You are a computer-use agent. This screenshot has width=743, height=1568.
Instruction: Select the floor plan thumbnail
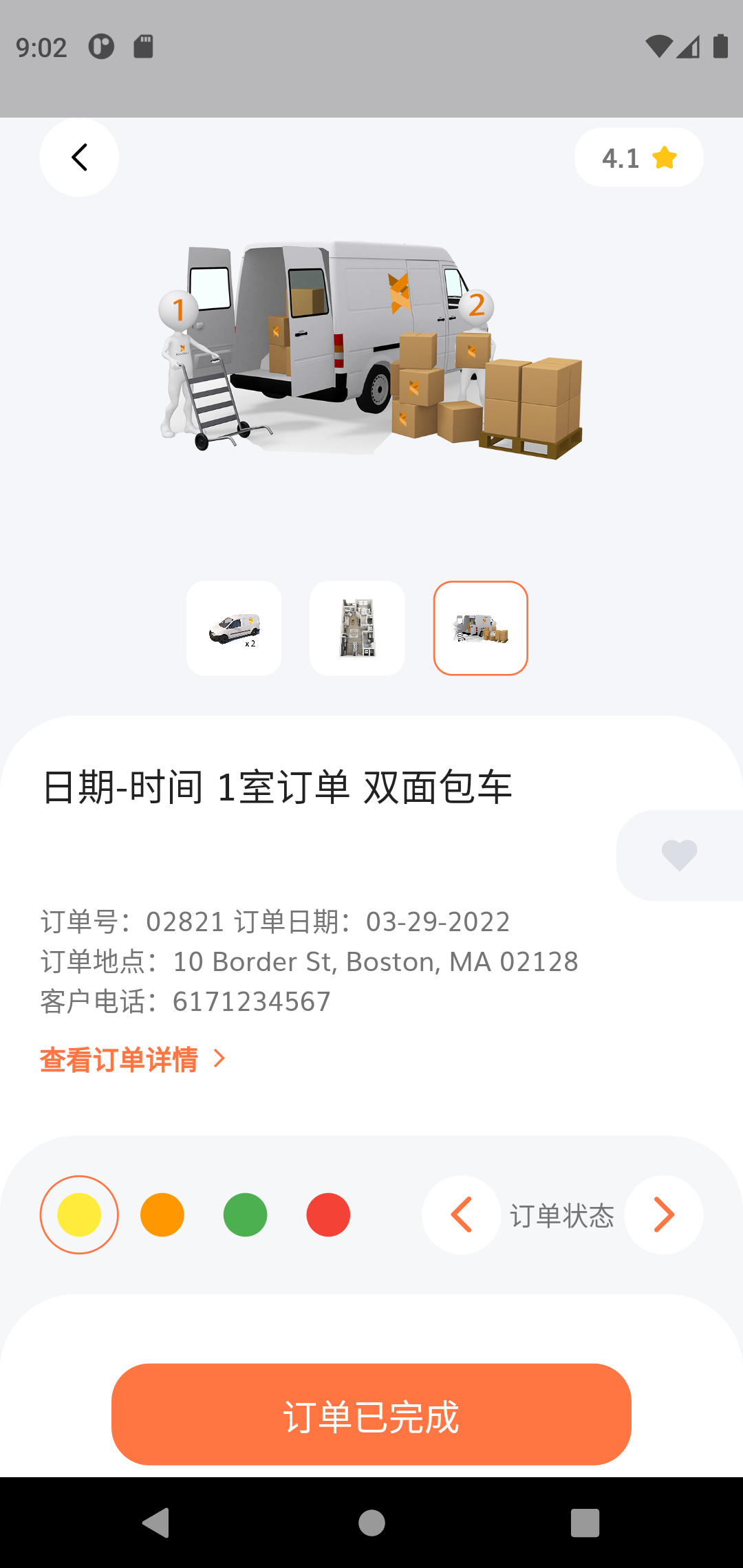point(357,629)
